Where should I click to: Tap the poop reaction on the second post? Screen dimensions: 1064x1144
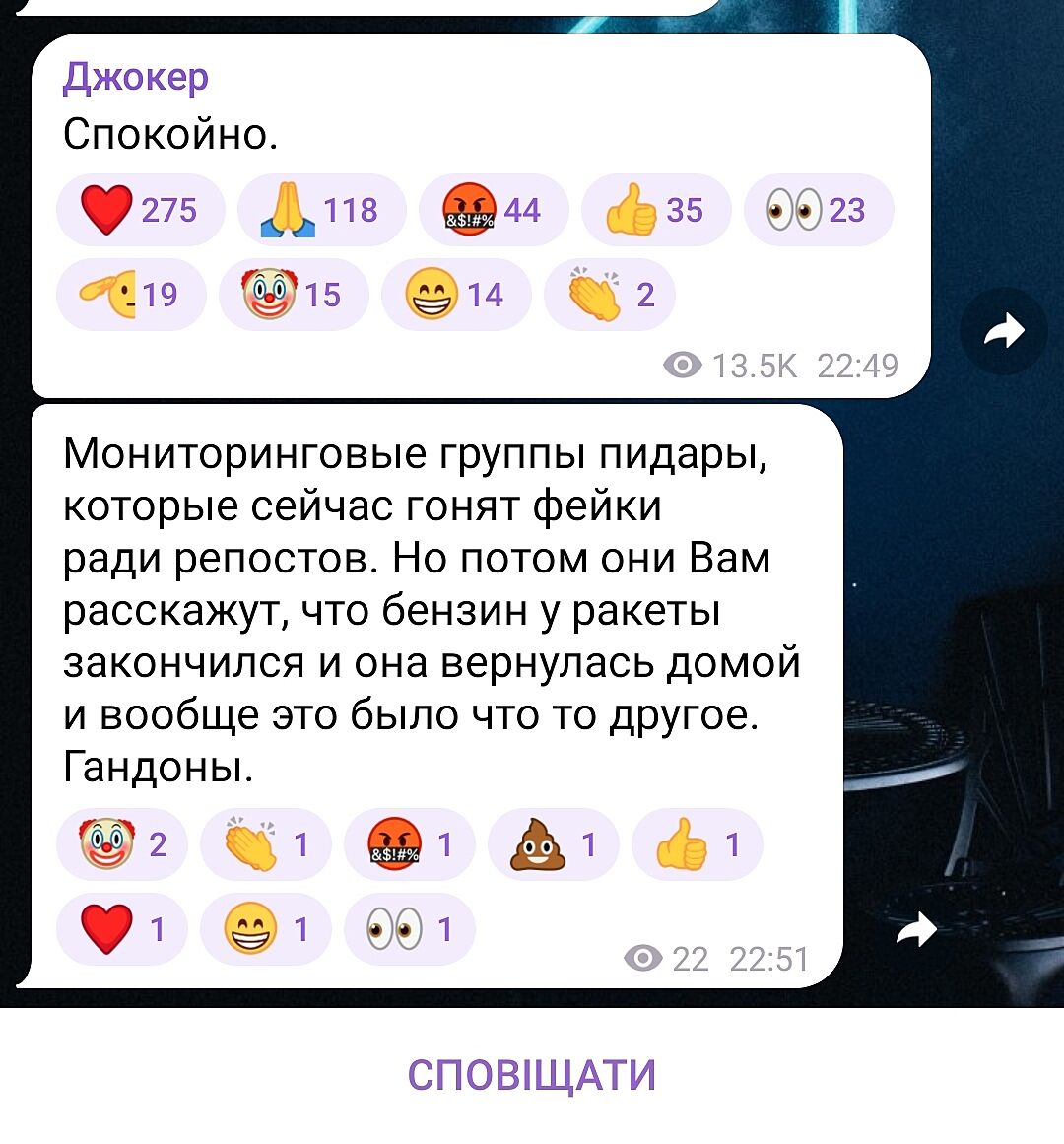[x=553, y=844]
